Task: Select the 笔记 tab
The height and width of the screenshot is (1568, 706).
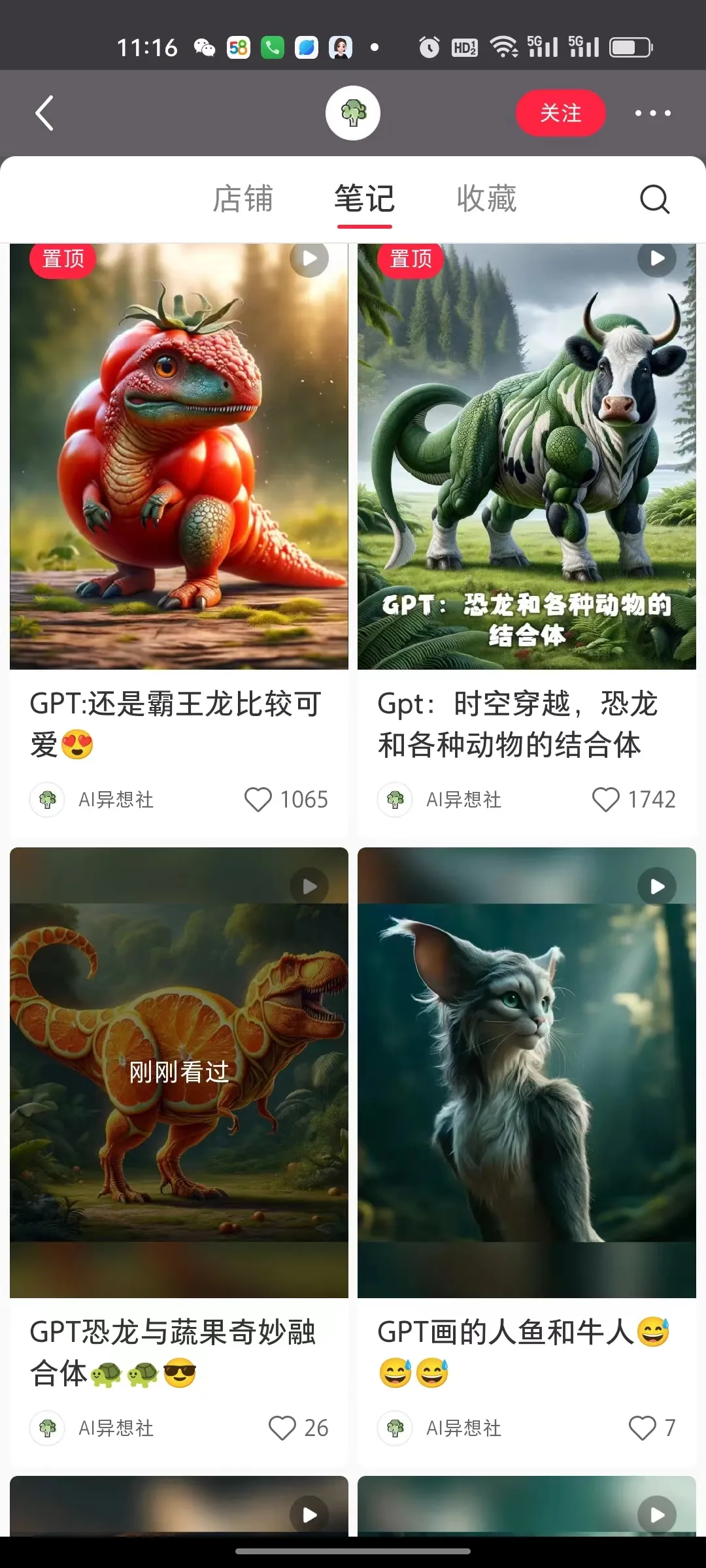Action: click(x=364, y=199)
